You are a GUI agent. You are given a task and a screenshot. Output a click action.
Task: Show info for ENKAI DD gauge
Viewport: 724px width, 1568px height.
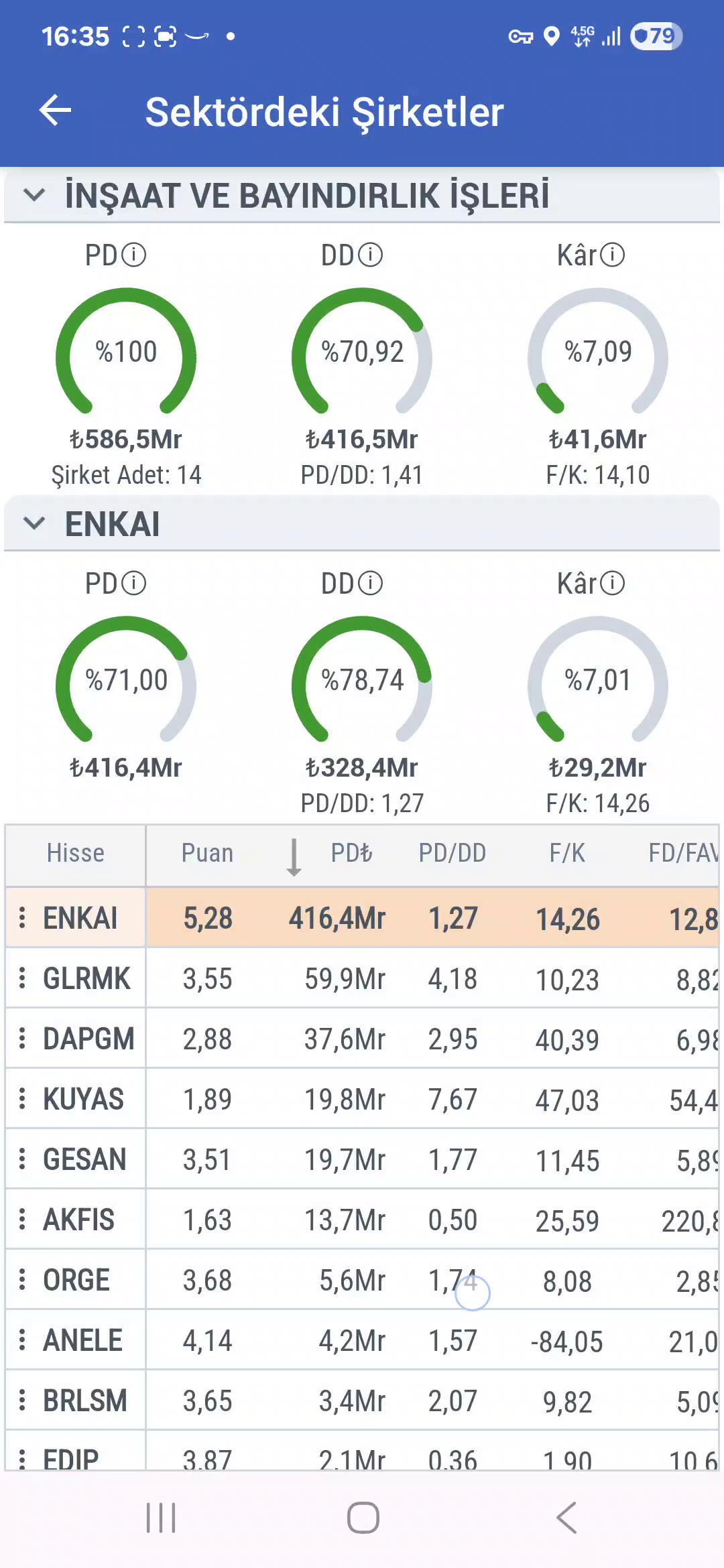pyautogui.click(x=370, y=584)
